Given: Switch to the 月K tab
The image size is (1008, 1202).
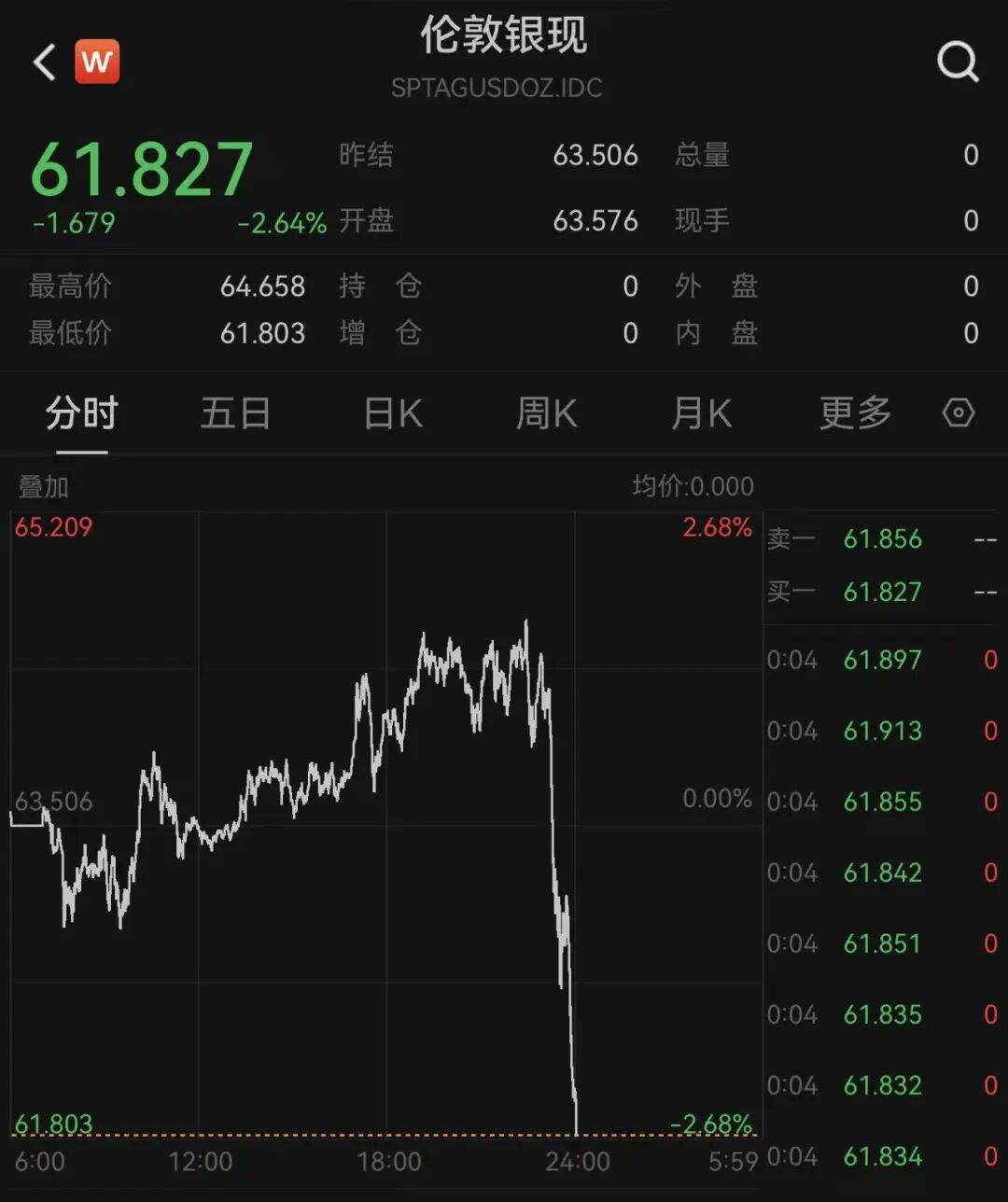Looking at the screenshot, I should click(x=701, y=413).
